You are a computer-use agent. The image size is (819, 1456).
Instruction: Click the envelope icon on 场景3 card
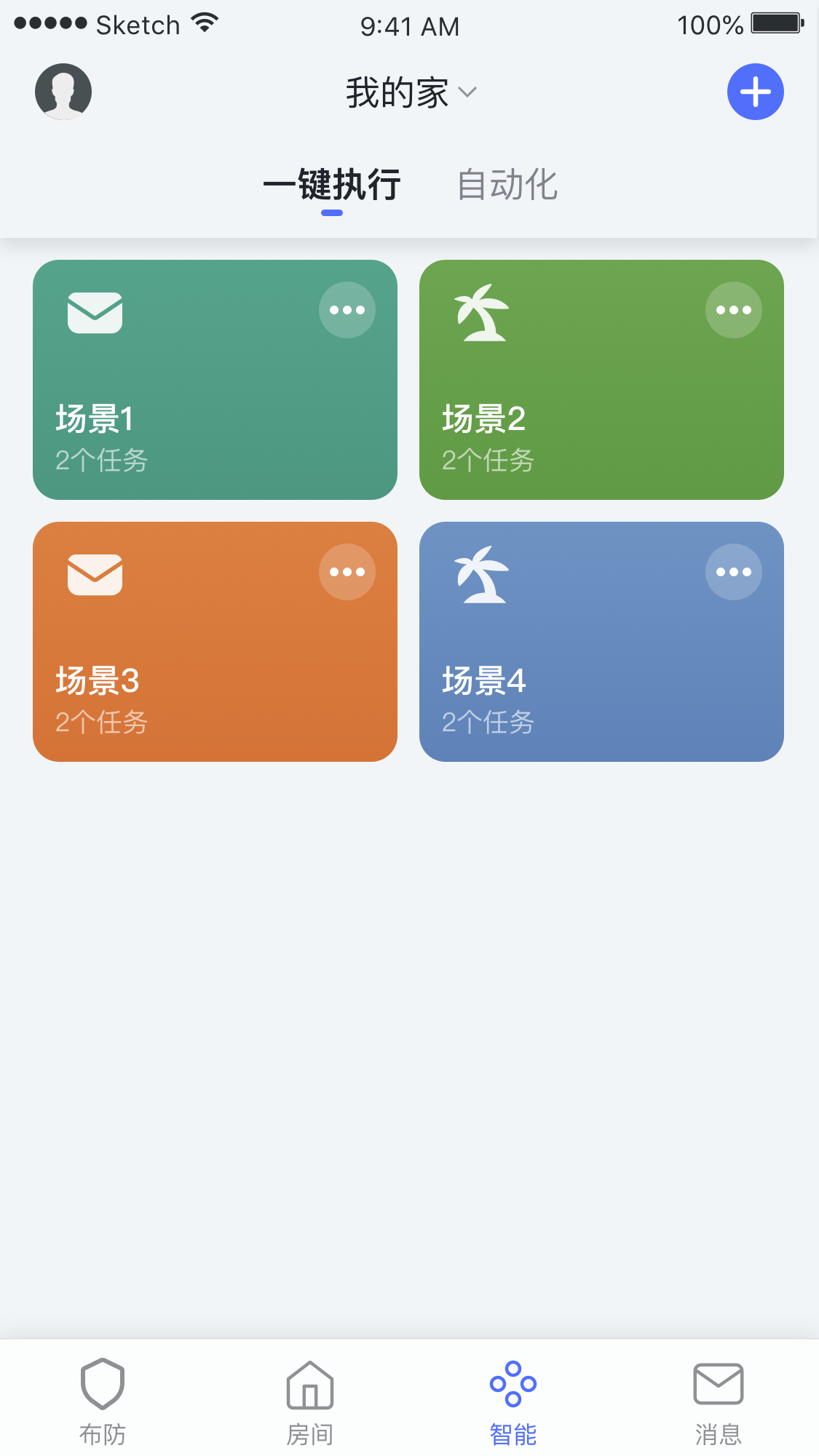pyautogui.click(x=95, y=573)
